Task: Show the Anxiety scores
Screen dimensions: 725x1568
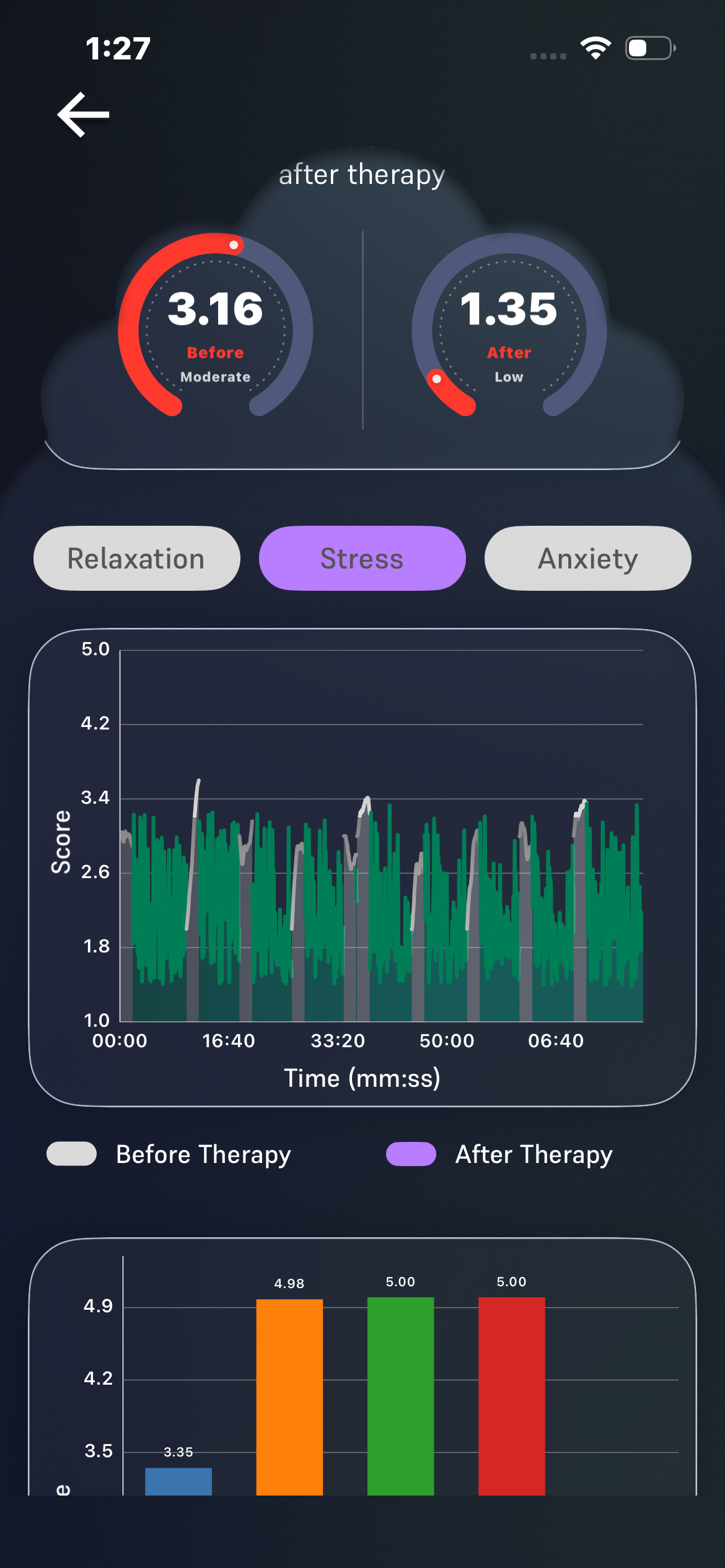Action: (x=587, y=559)
